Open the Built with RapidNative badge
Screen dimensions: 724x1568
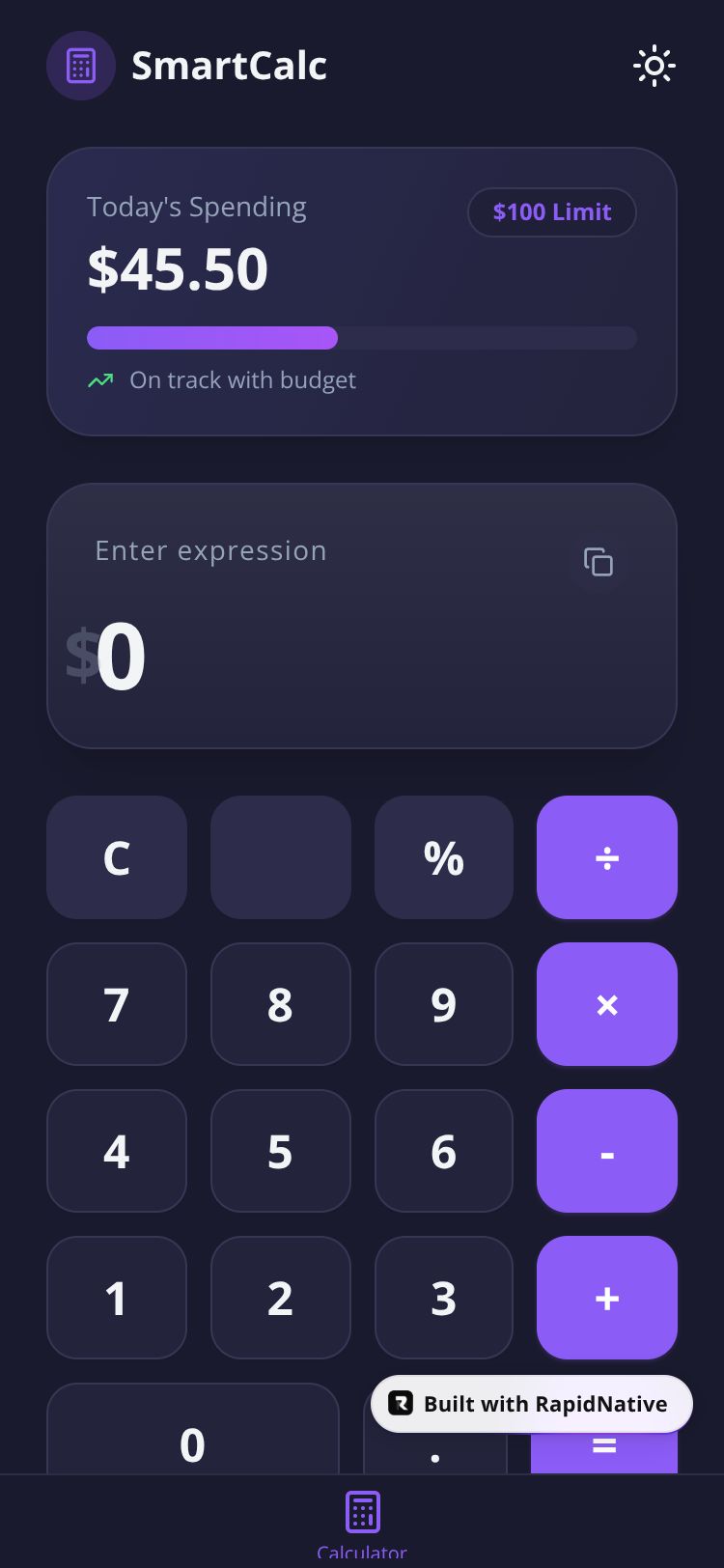pyautogui.click(x=531, y=1404)
